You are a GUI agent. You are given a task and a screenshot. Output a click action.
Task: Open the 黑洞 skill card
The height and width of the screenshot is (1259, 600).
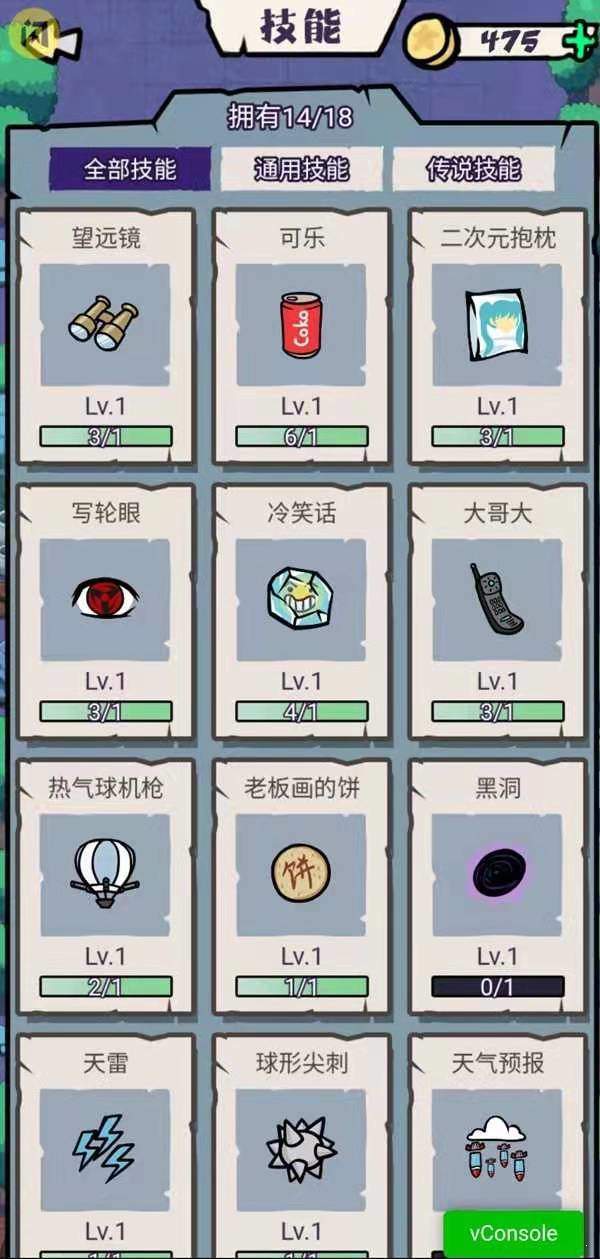[497, 887]
